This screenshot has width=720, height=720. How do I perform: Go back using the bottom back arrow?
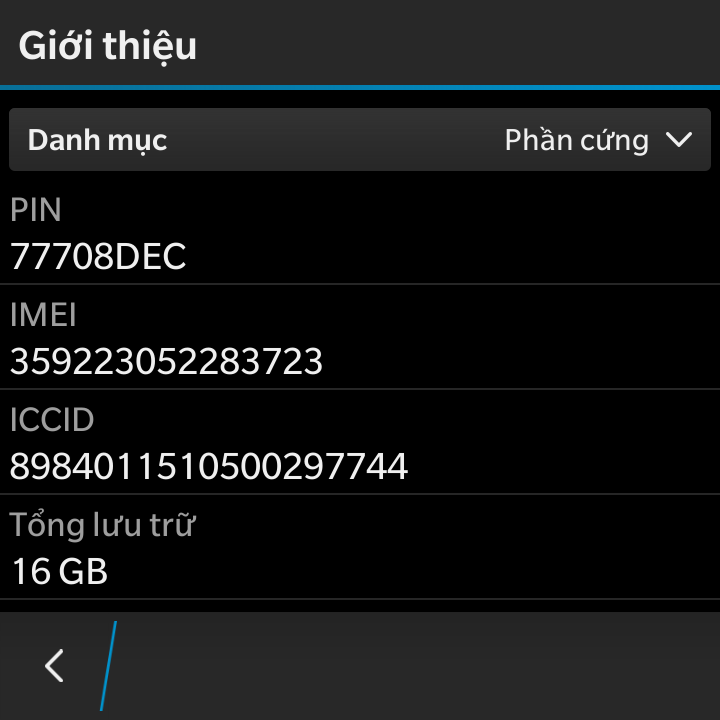55,665
